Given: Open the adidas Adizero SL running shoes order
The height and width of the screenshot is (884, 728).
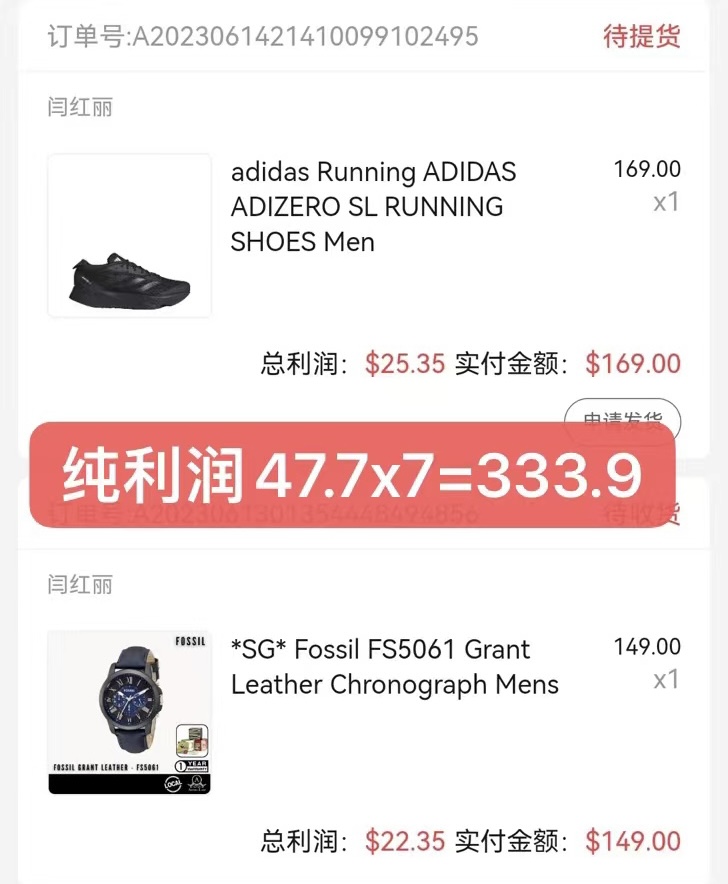Looking at the screenshot, I should pos(373,207).
